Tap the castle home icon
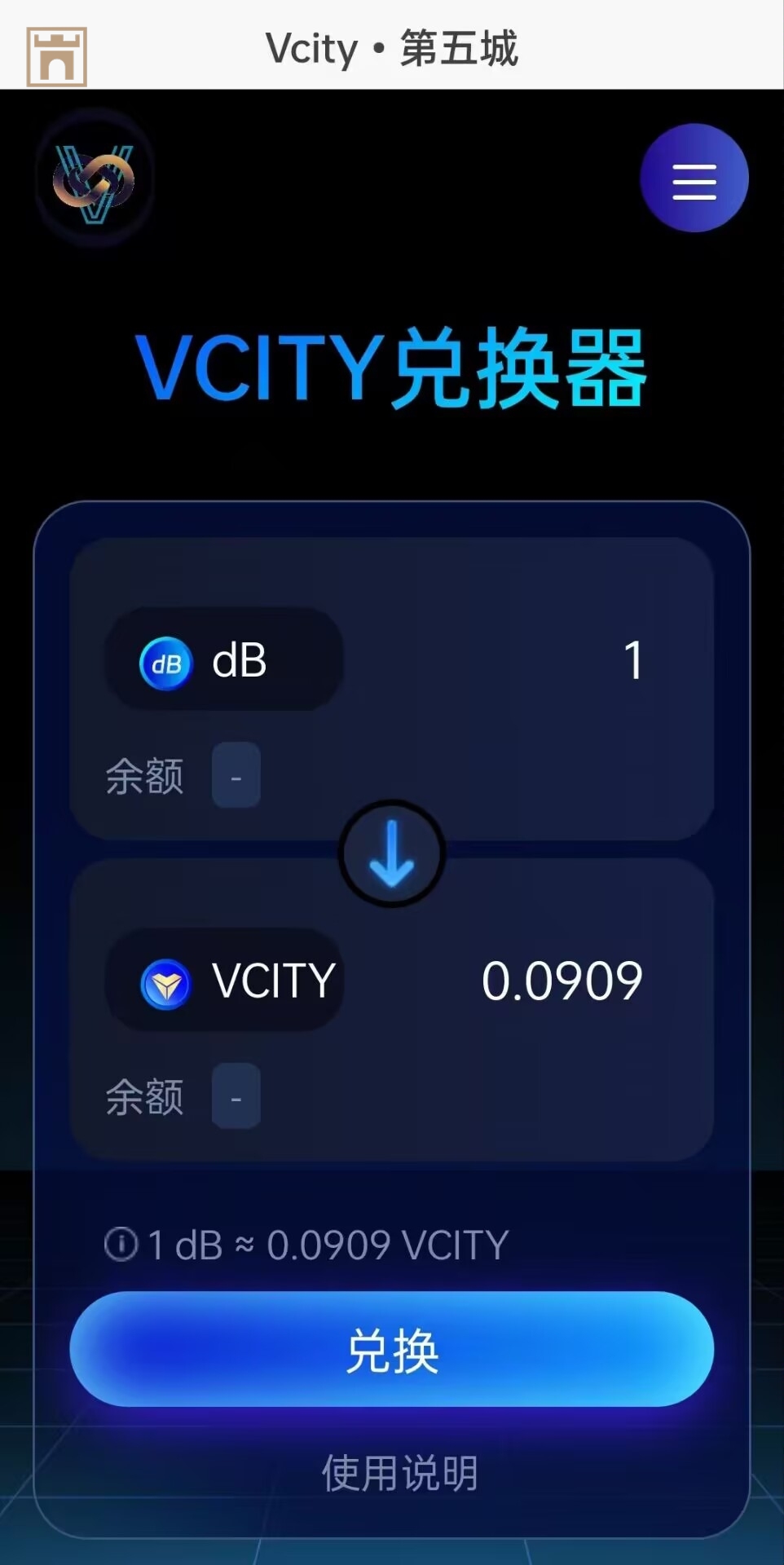784x1565 pixels. coord(56,56)
